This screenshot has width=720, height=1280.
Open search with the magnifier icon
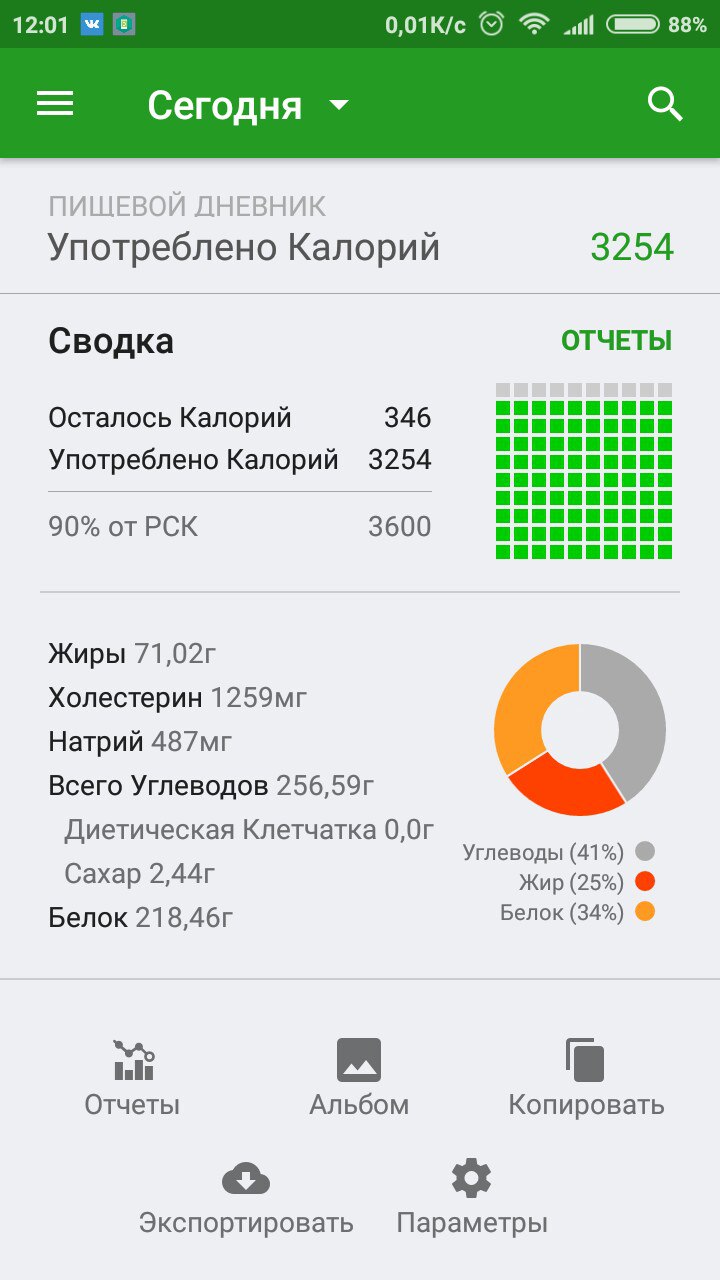coord(665,104)
